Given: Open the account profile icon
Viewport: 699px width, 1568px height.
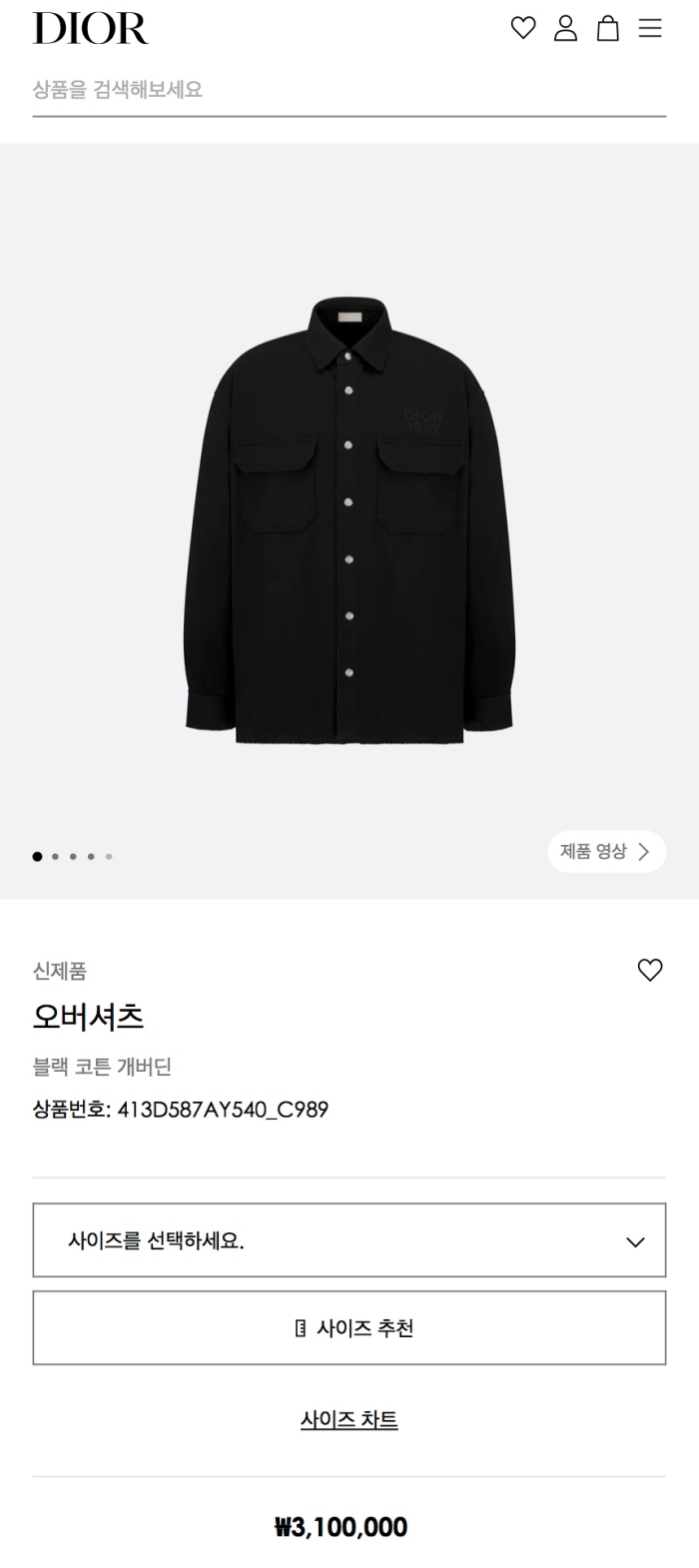Looking at the screenshot, I should (566, 28).
